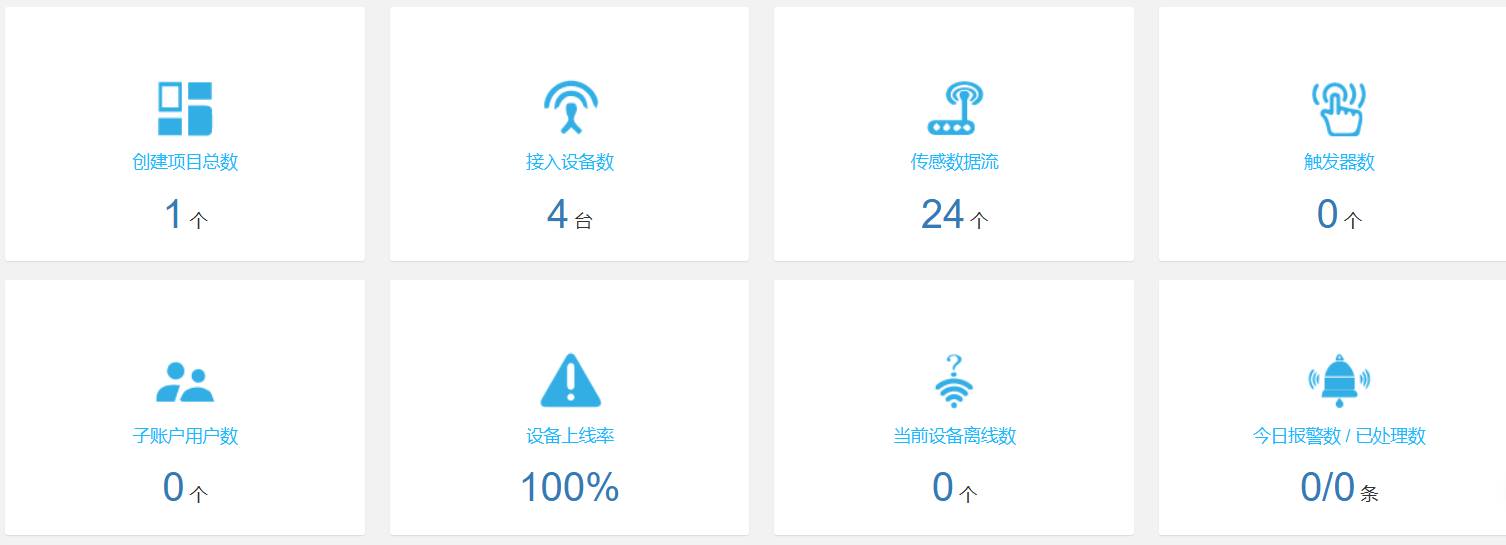View the 当前设备离线数 card
This screenshot has height=545, width=1506.
[x=954, y=408]
